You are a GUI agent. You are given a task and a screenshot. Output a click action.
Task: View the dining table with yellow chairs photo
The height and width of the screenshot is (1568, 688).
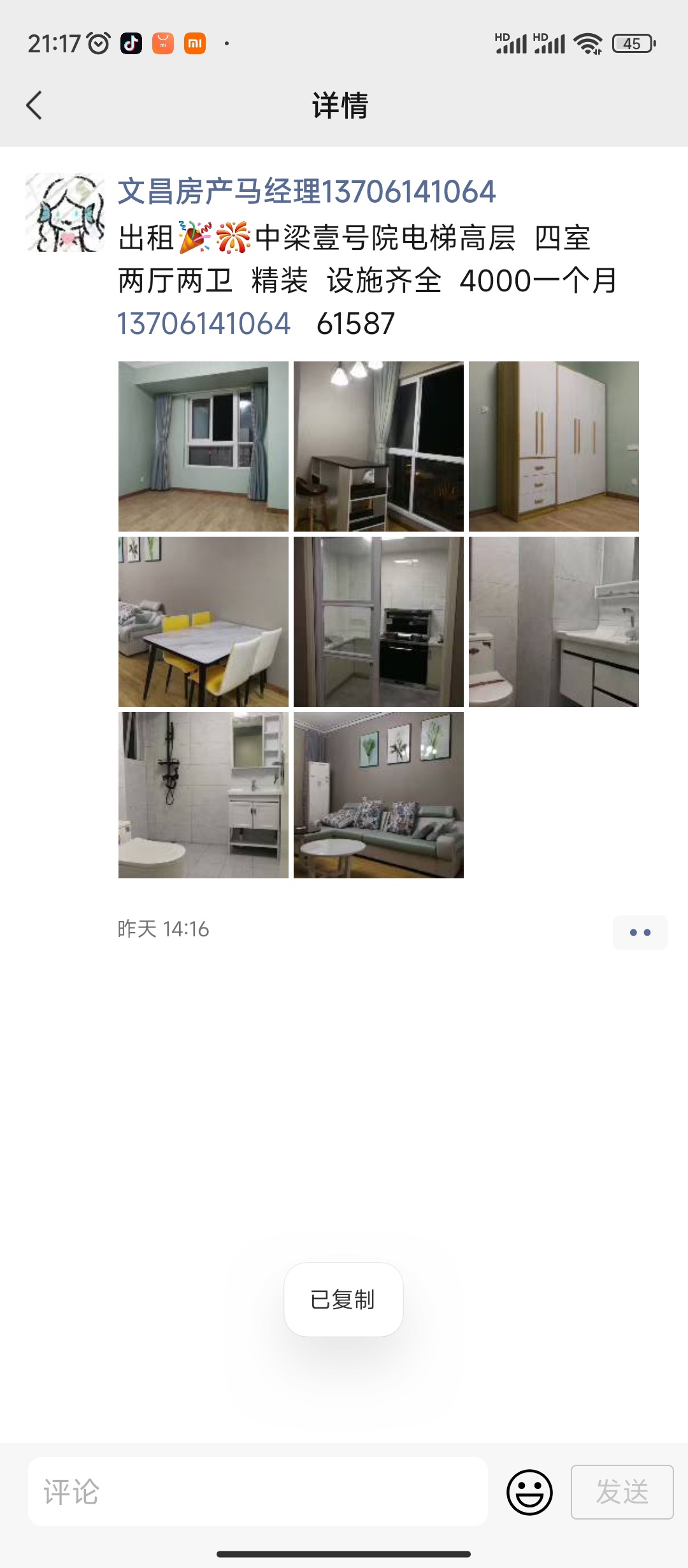click(203, 621)
